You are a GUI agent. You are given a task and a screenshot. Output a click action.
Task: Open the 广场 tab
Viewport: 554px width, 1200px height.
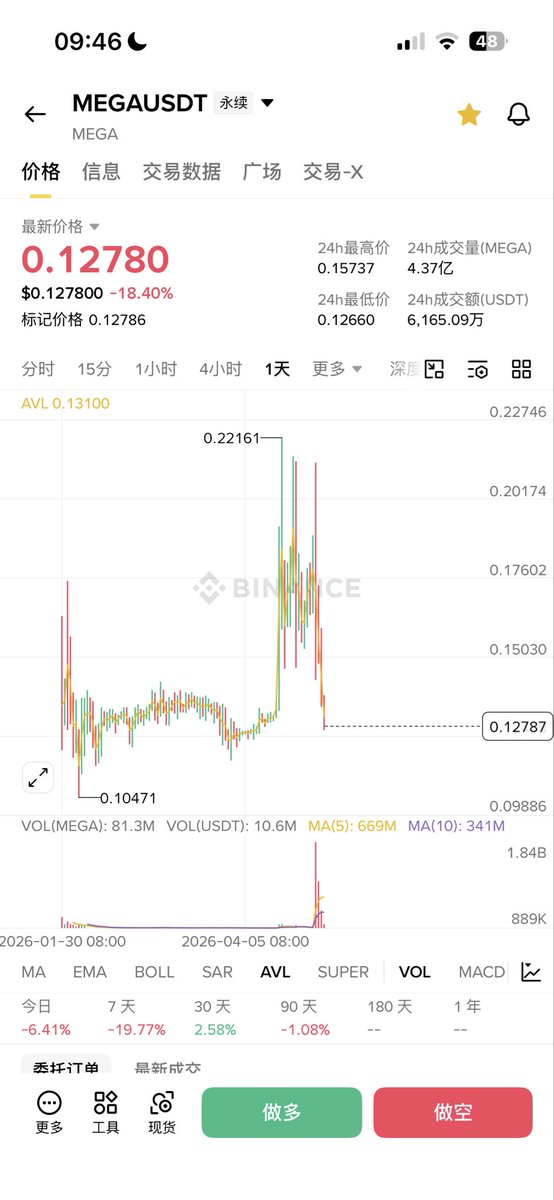(262, 172)
